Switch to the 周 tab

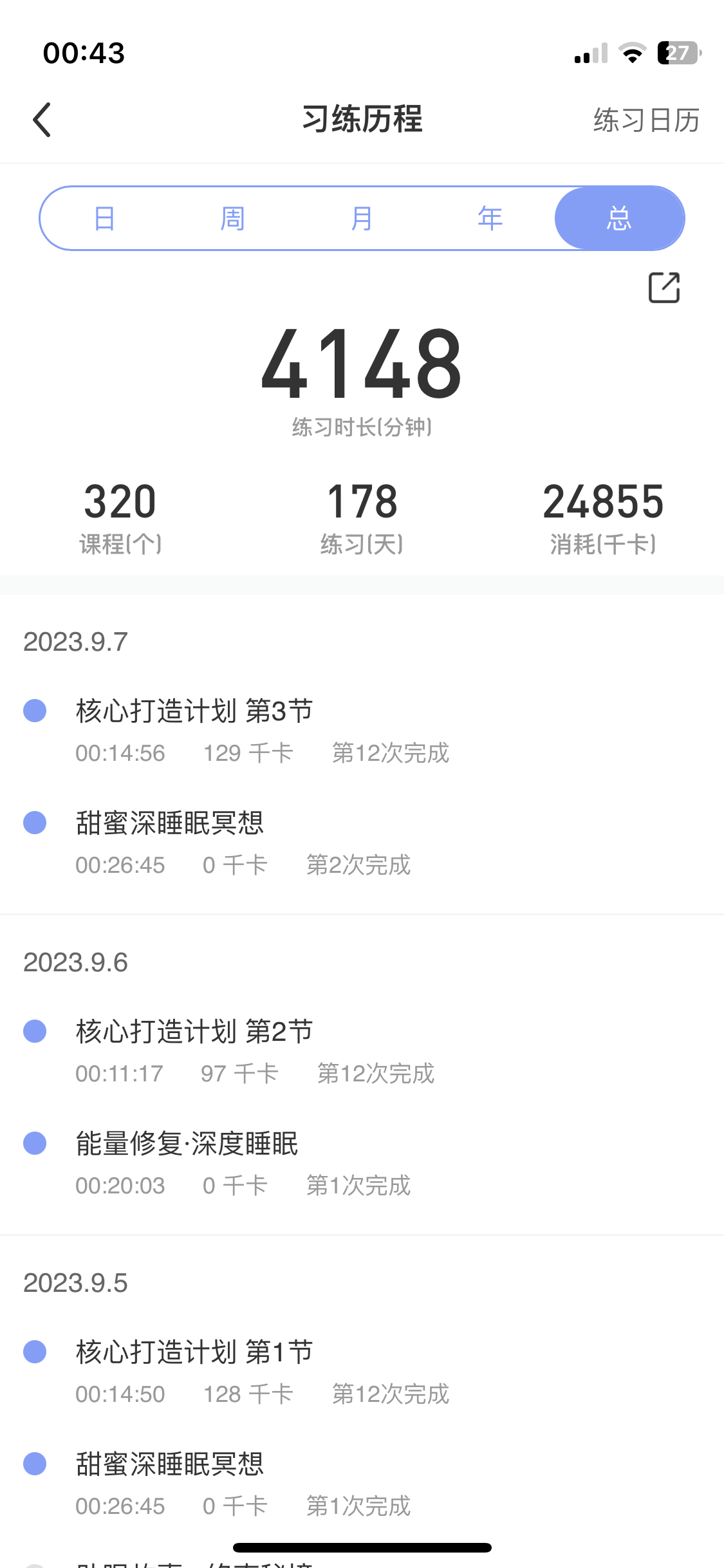(233, 218)
